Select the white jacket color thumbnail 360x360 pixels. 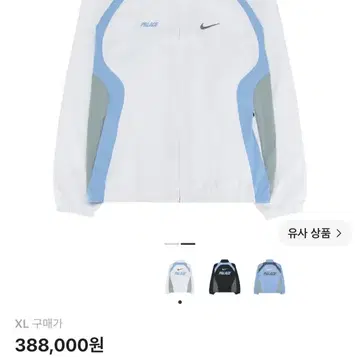tap(180, 276)
